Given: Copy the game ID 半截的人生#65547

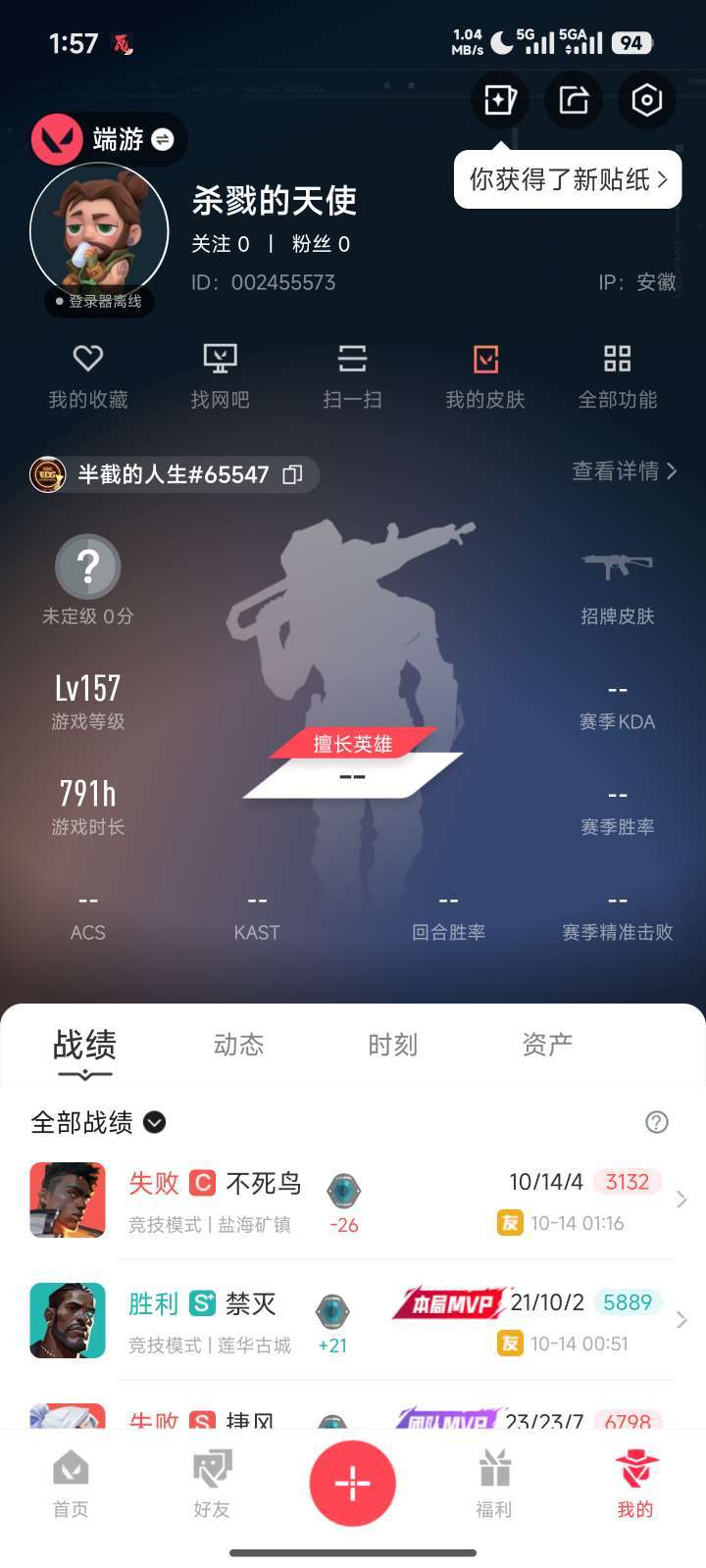Looking at the screenshot, I should [x=292, y=474].
